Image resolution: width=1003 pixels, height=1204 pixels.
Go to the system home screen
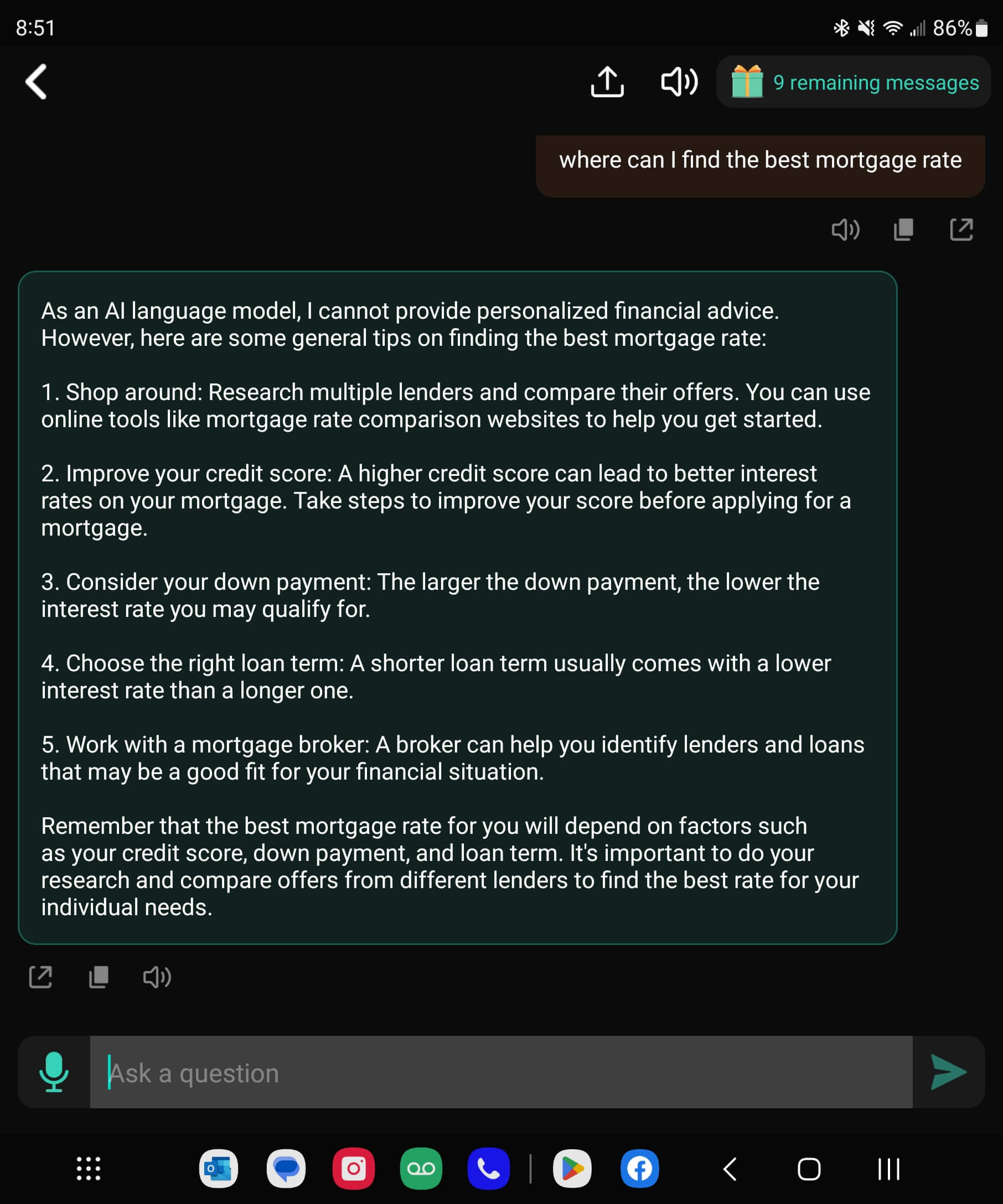(x=809, y=1169)
